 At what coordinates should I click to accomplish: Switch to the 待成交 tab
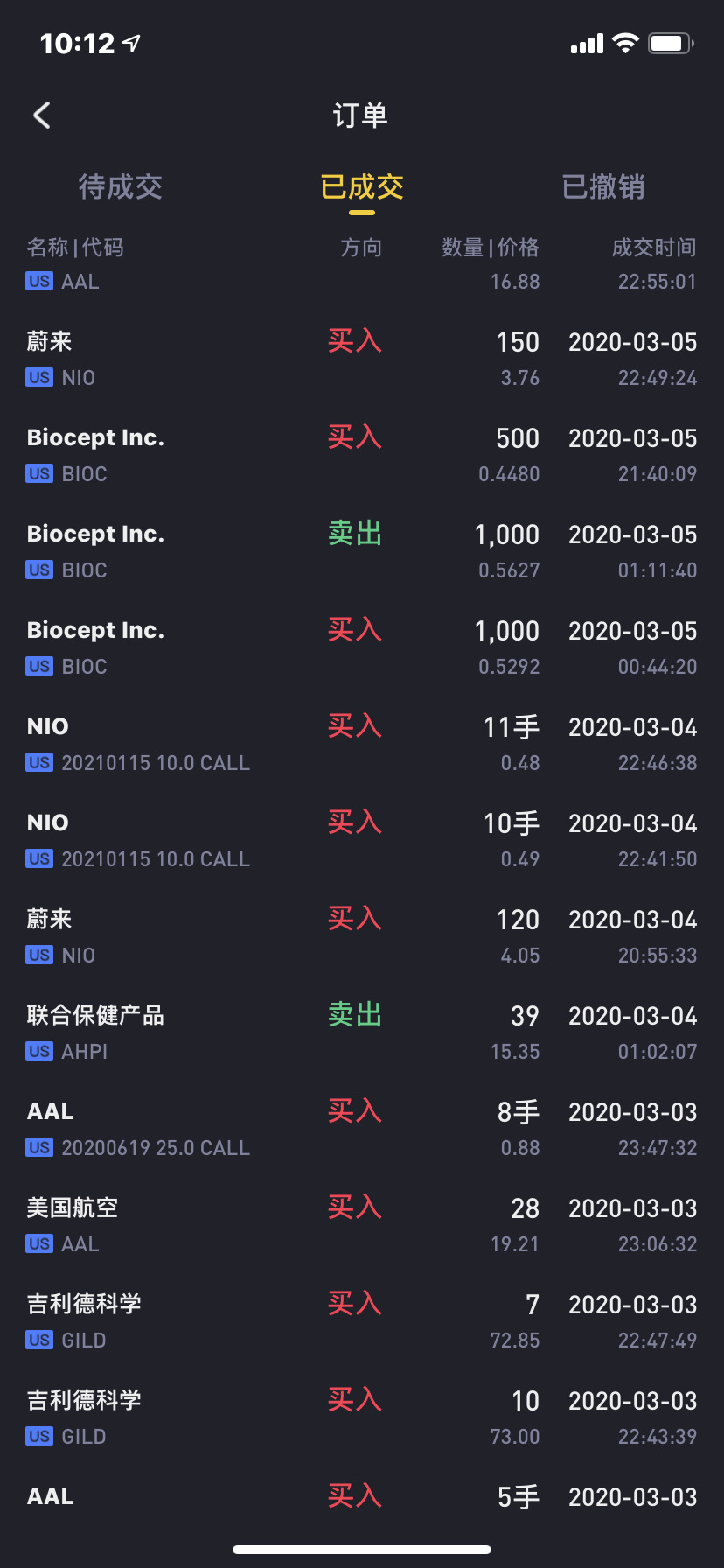click(x=121, y=186)
